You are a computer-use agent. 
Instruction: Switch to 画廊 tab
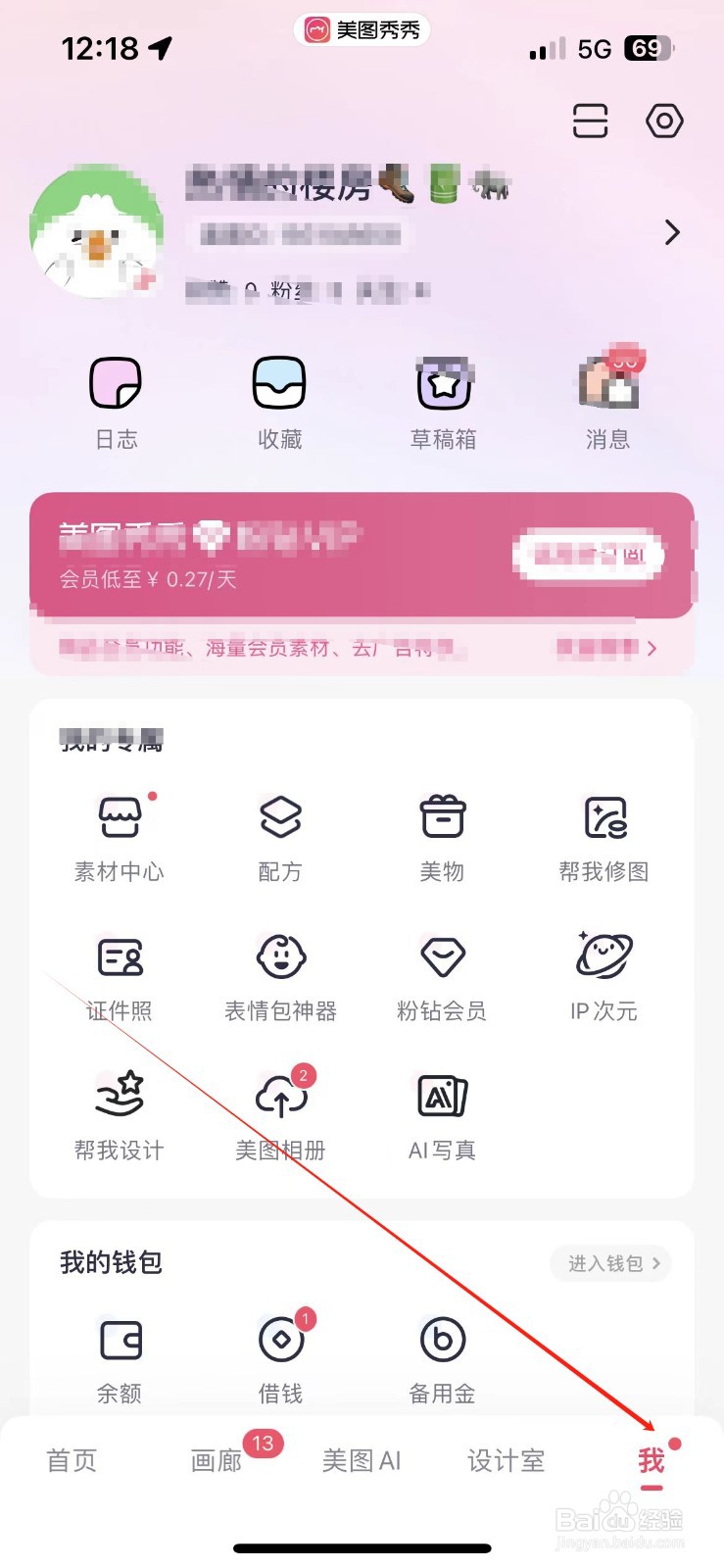click(217, 1460)
